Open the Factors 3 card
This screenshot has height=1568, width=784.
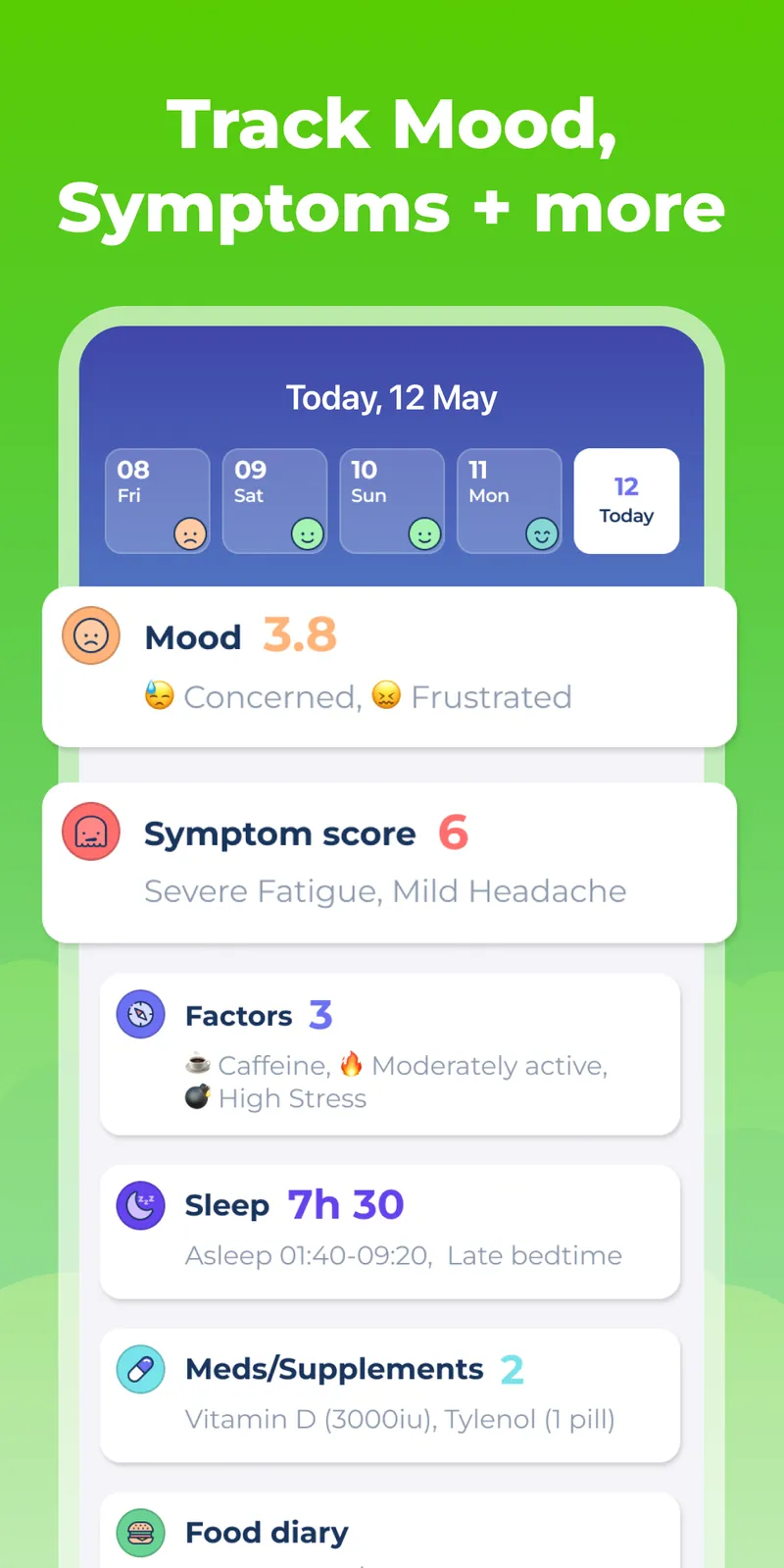pos(389,1055)
